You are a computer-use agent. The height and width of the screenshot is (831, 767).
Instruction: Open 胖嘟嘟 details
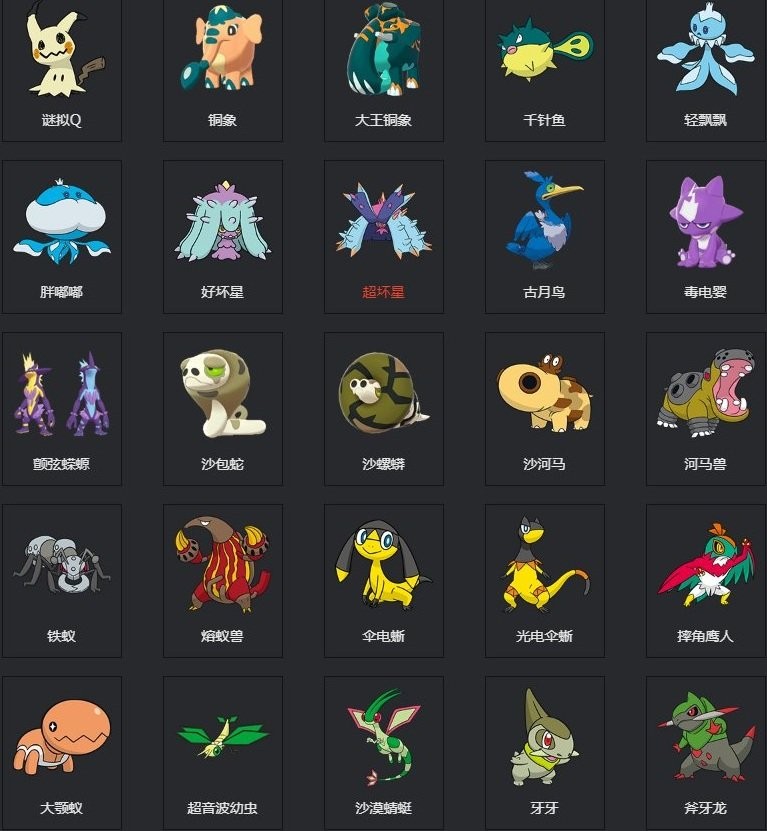pos(62,236)
